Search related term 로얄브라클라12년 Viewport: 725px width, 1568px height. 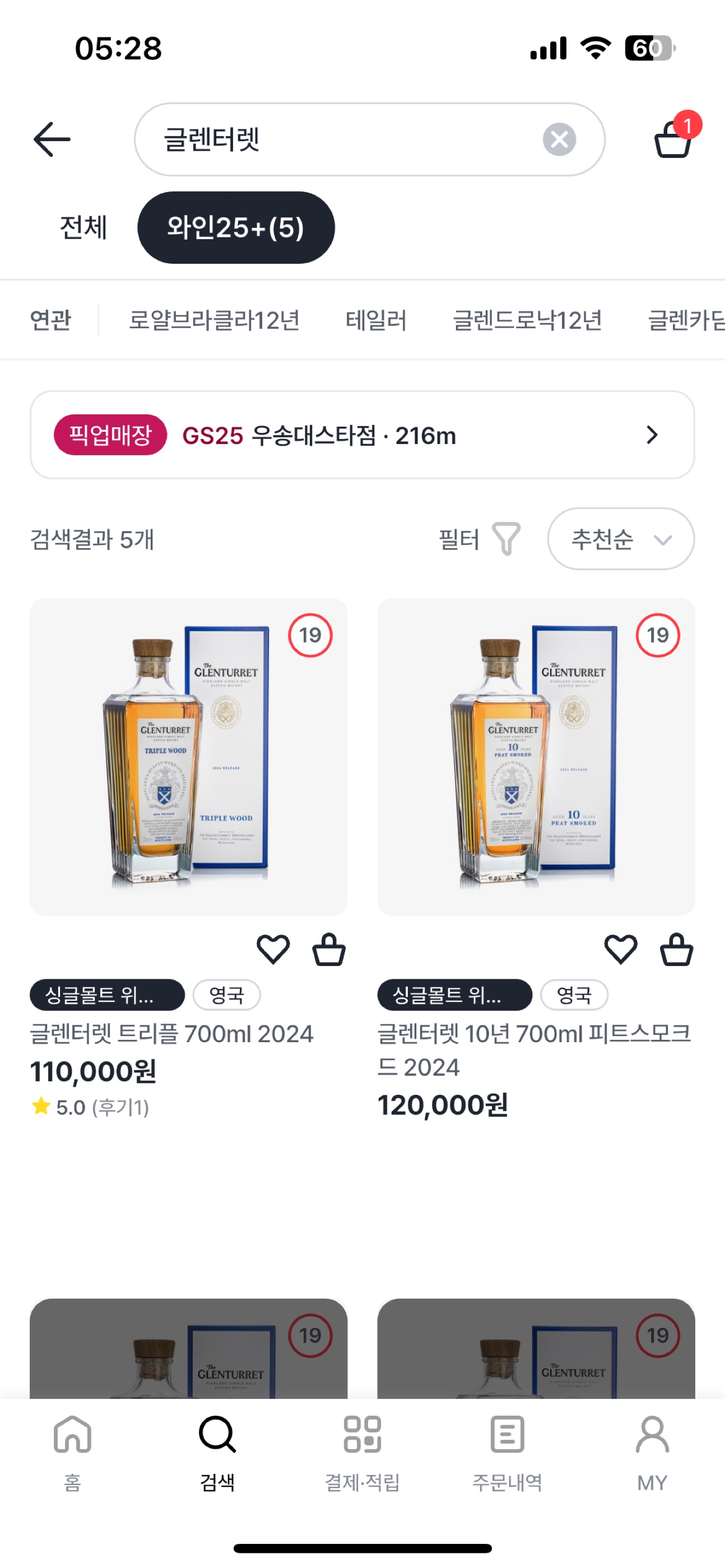[214, 320]
